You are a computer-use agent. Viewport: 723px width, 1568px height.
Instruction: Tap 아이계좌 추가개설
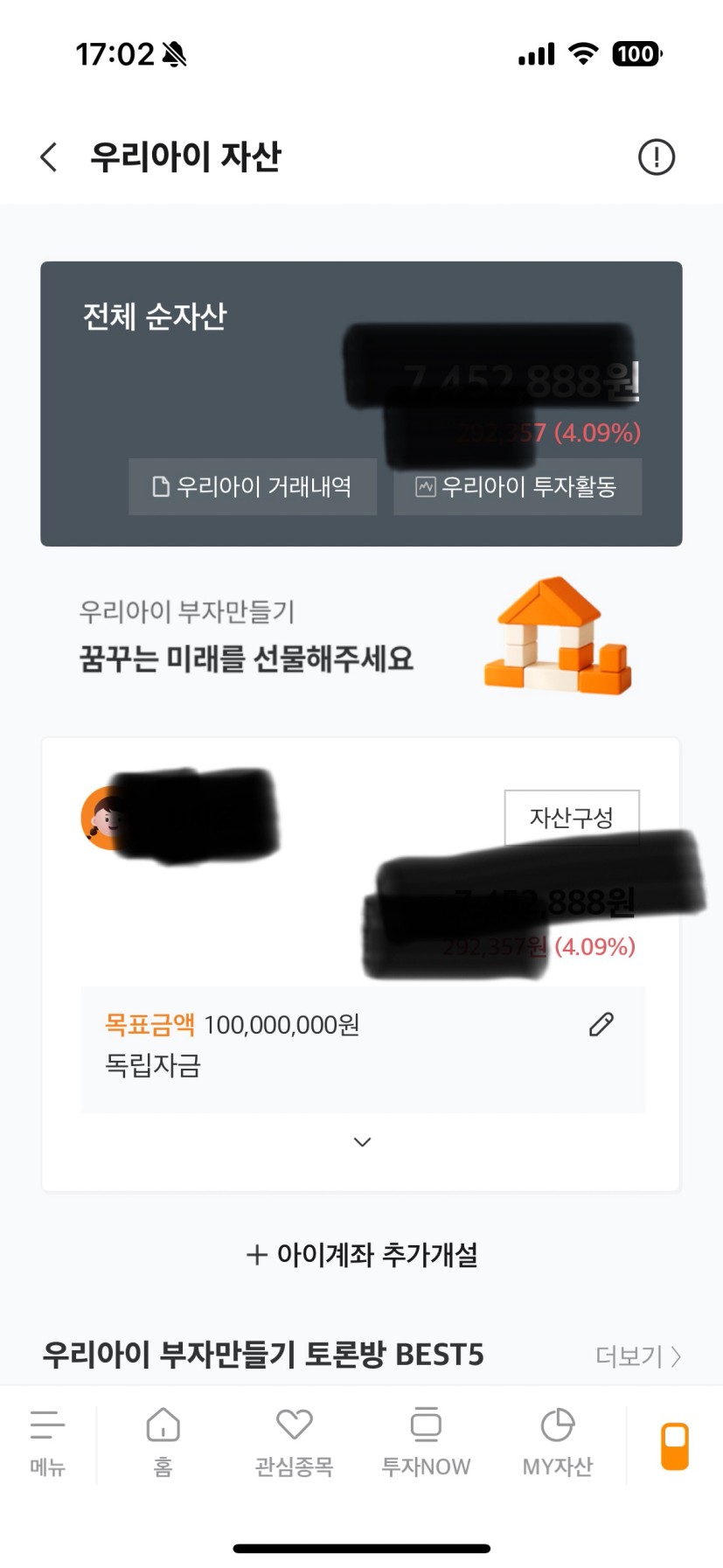362,1255
